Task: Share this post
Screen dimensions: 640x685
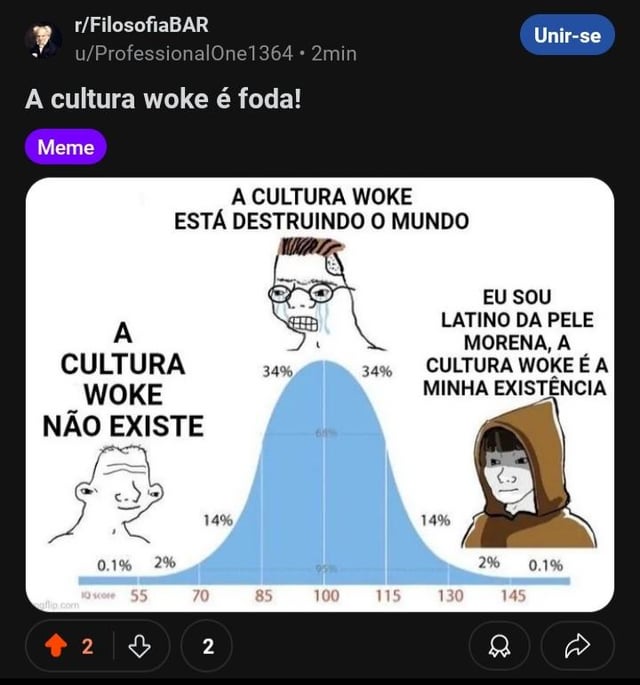Action: coord(577,646)
